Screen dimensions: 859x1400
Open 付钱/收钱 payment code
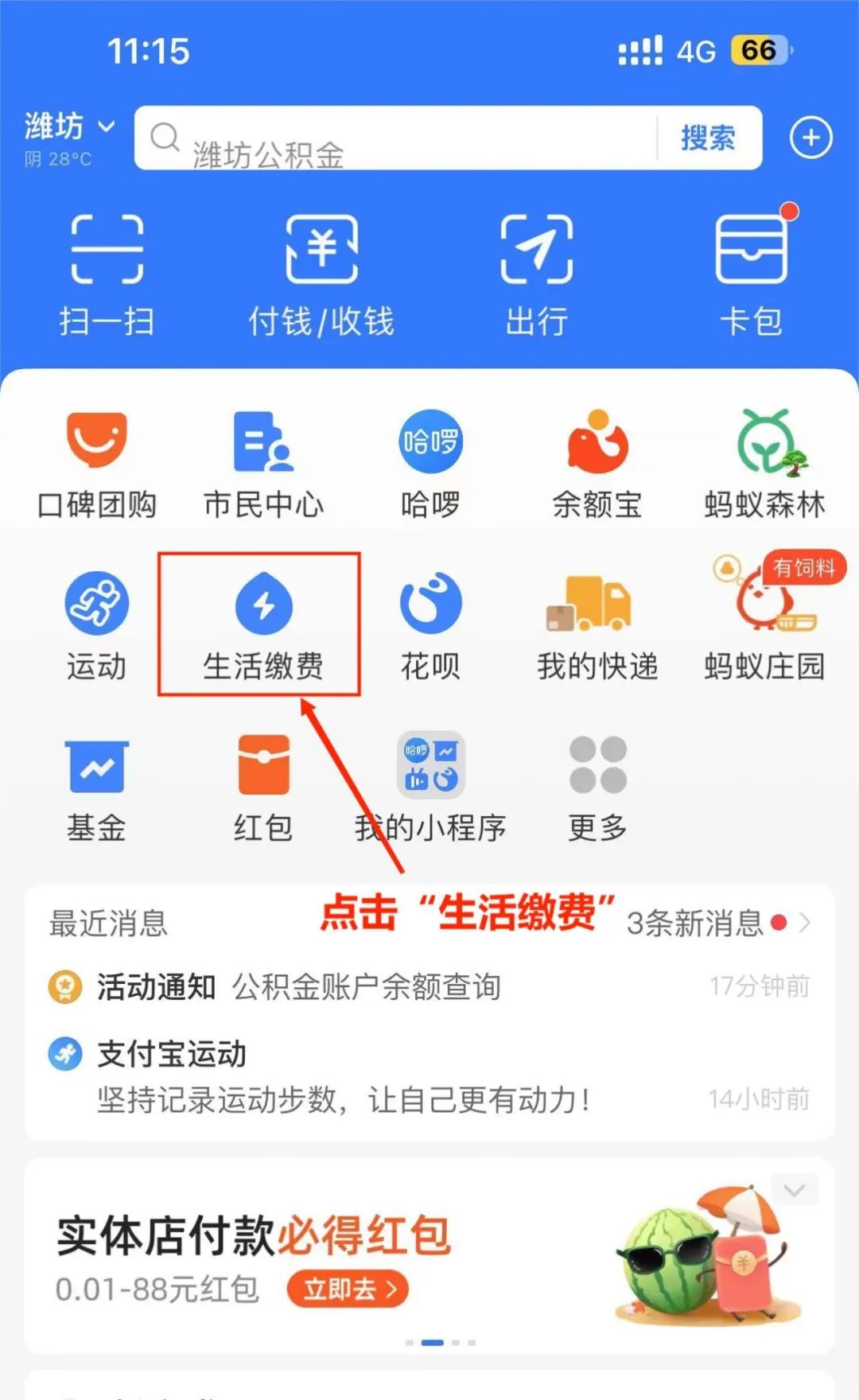pos(321,274)
